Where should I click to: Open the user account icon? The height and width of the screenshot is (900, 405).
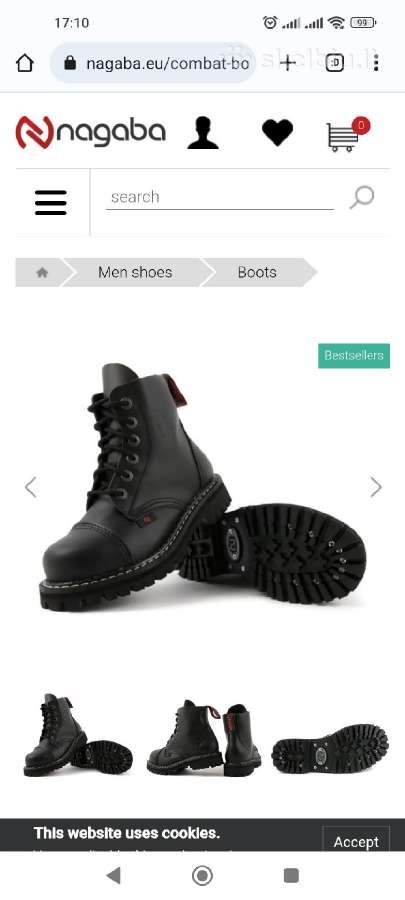[x=203, y=133]
